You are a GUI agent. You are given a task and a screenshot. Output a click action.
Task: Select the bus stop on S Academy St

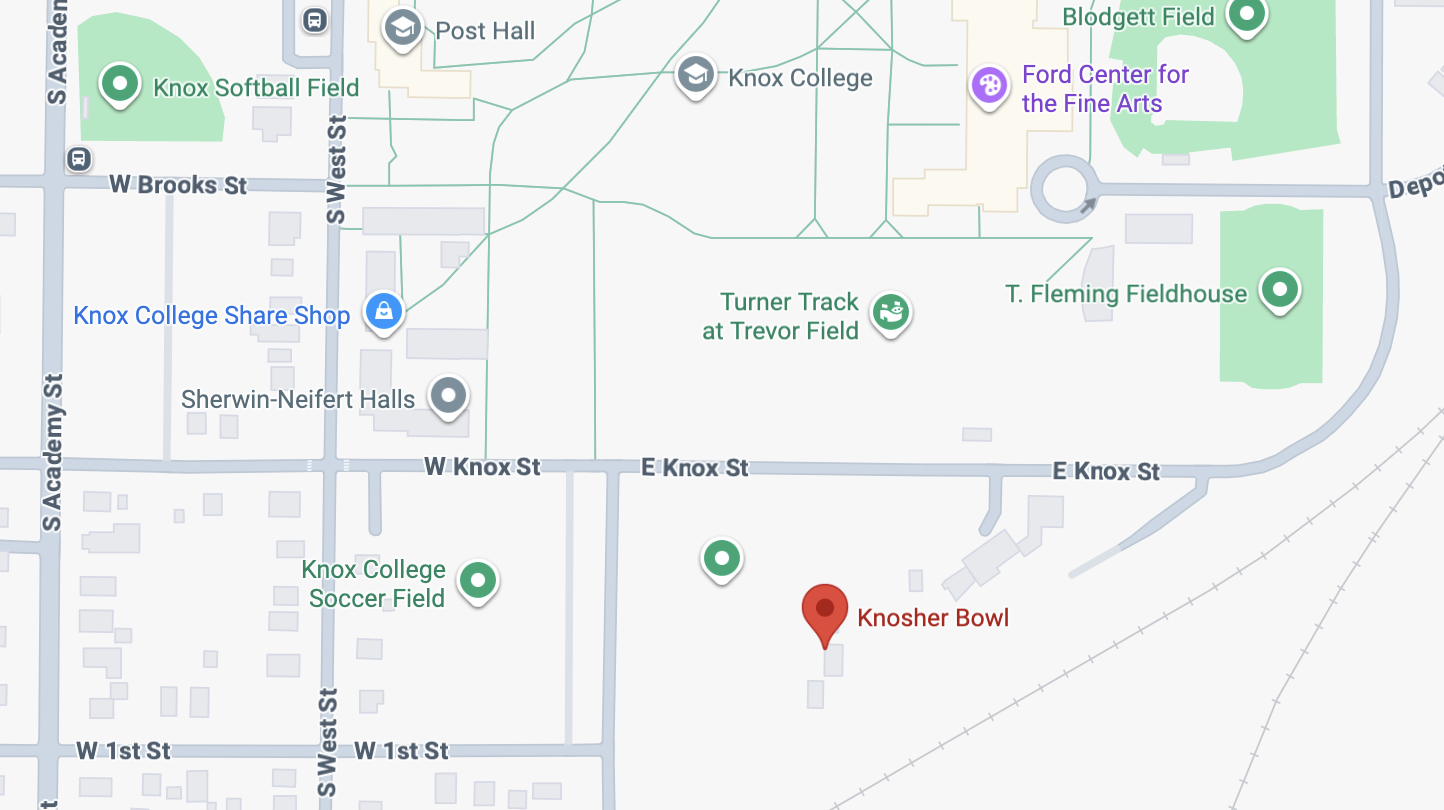point(79,159)
